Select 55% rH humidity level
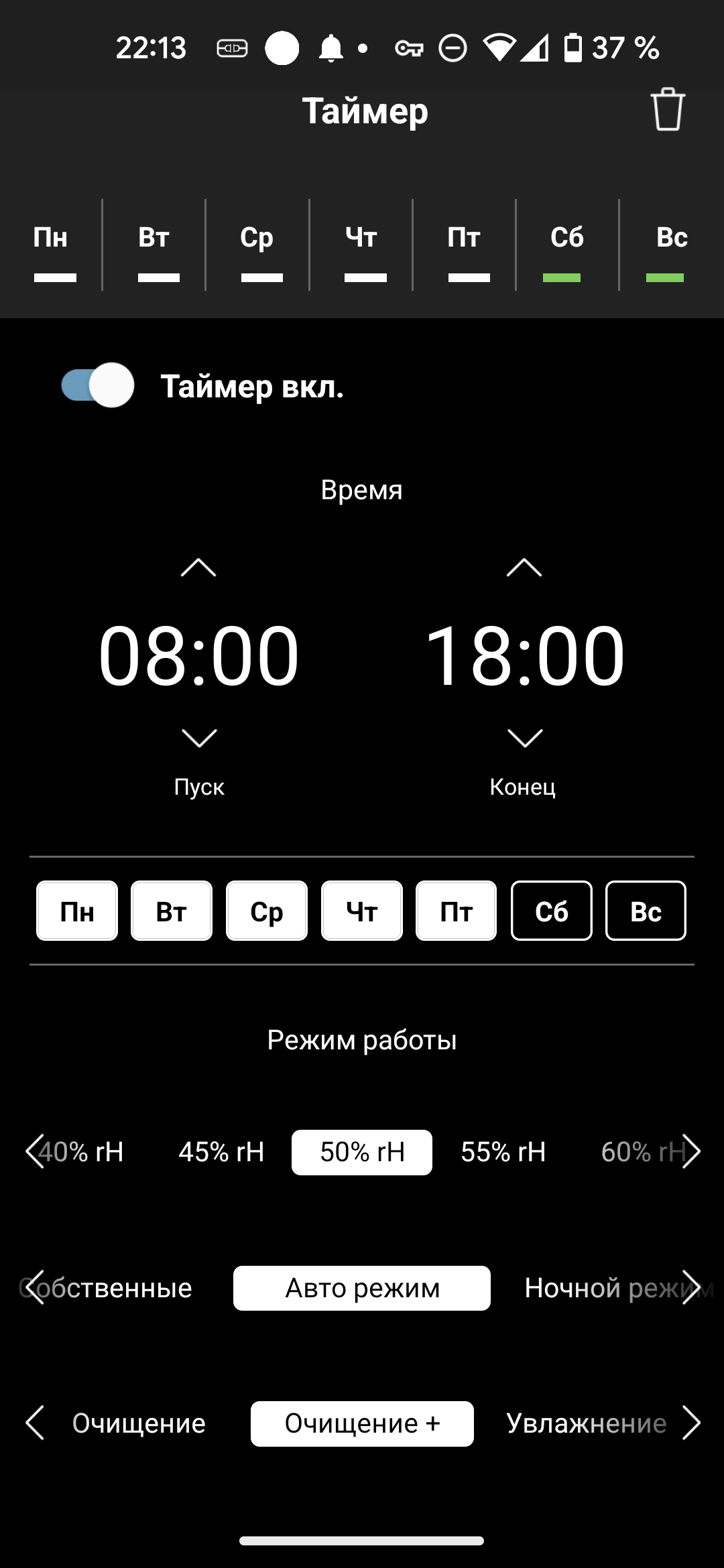Screen dimensions: 724x1568 coord(503,1152)
